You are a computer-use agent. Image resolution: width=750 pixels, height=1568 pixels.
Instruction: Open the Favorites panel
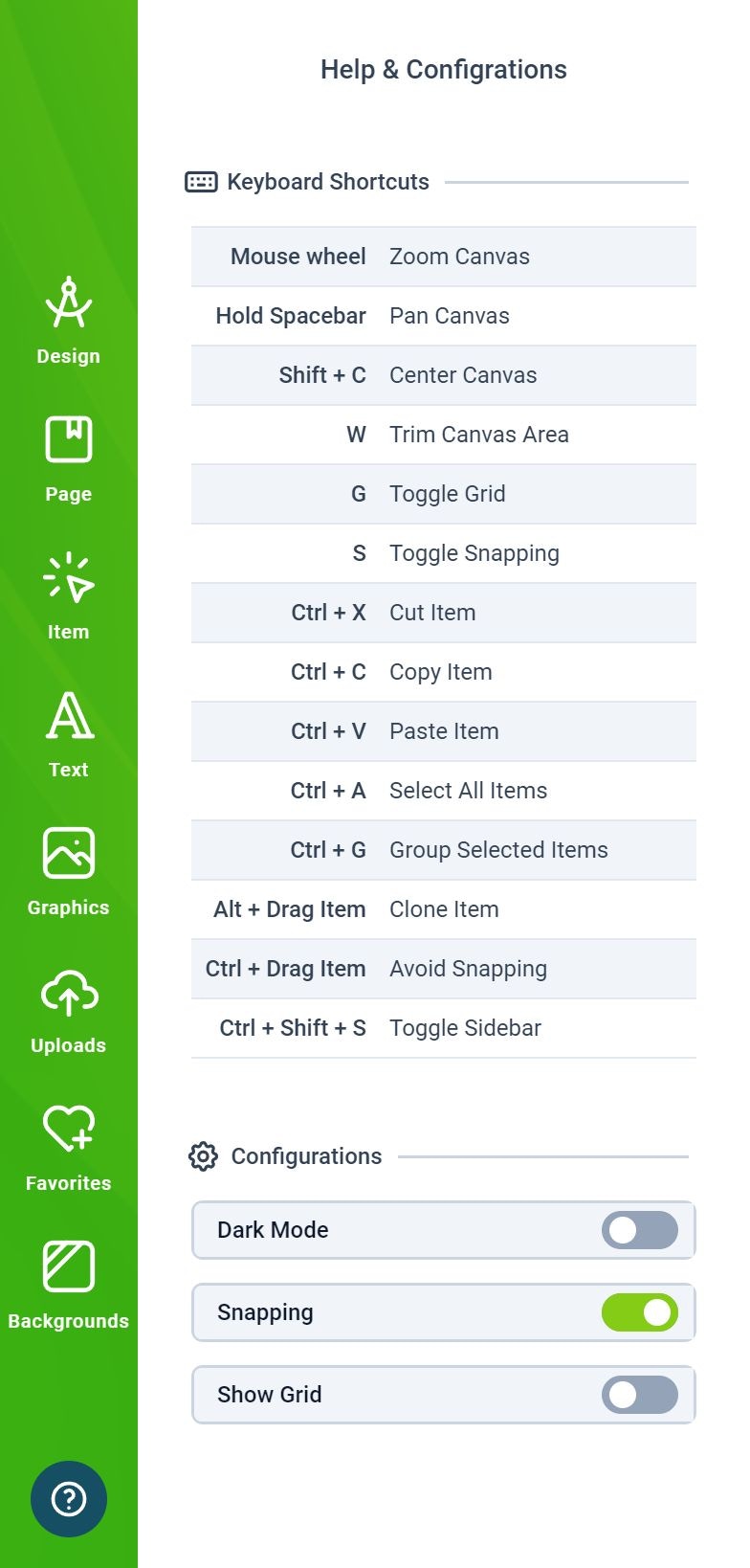point(68,1148)
